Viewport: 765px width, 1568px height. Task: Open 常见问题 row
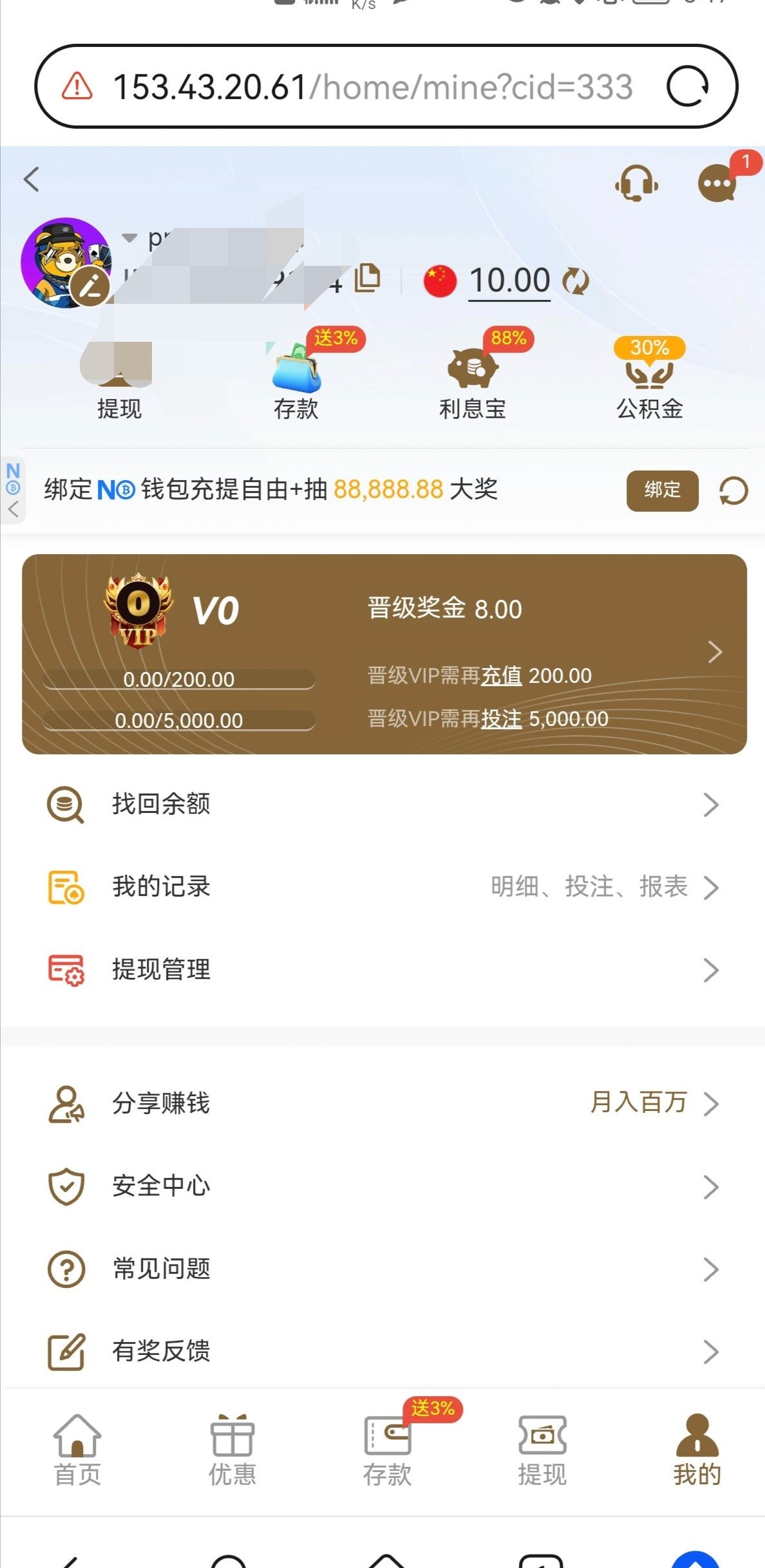[382, 1269]
